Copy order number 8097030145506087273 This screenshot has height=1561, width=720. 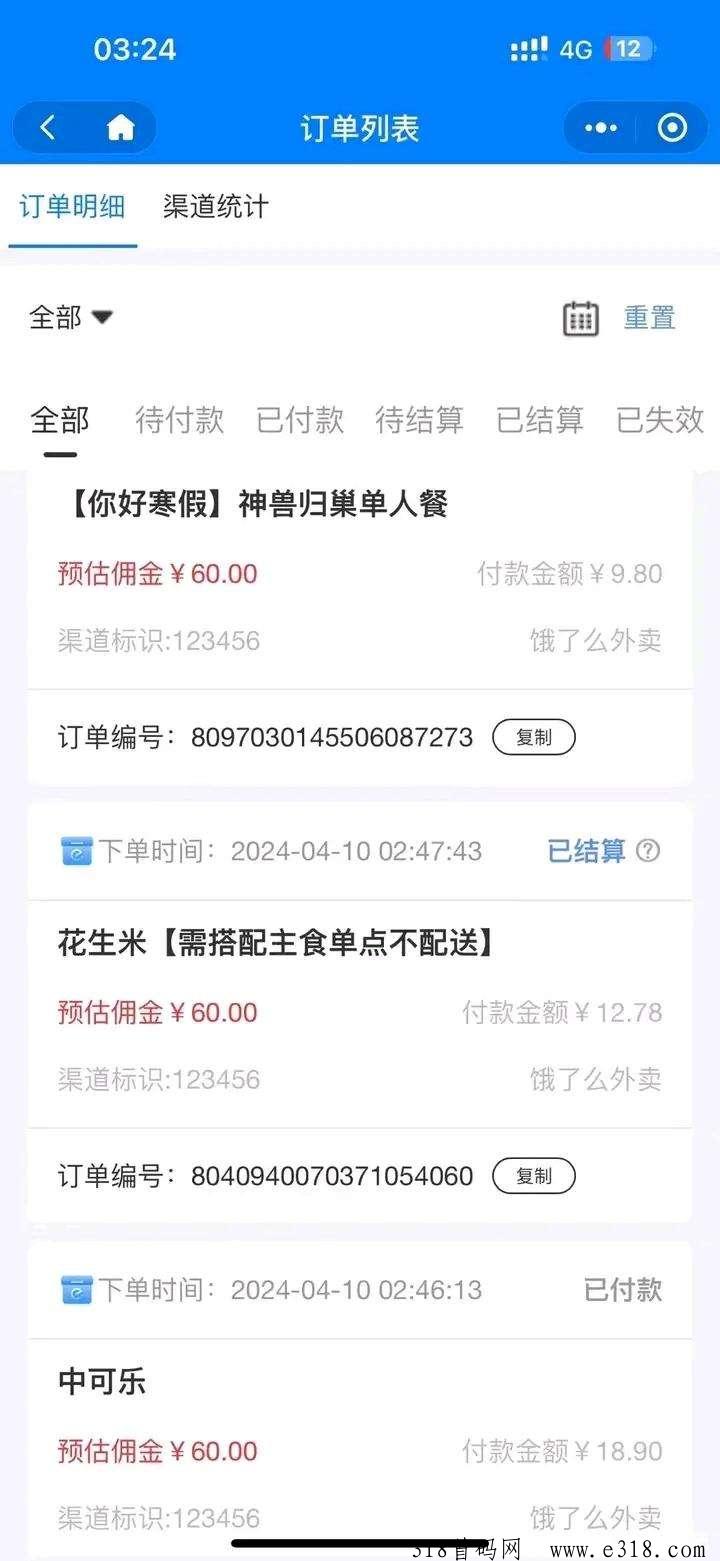(534, 737)
